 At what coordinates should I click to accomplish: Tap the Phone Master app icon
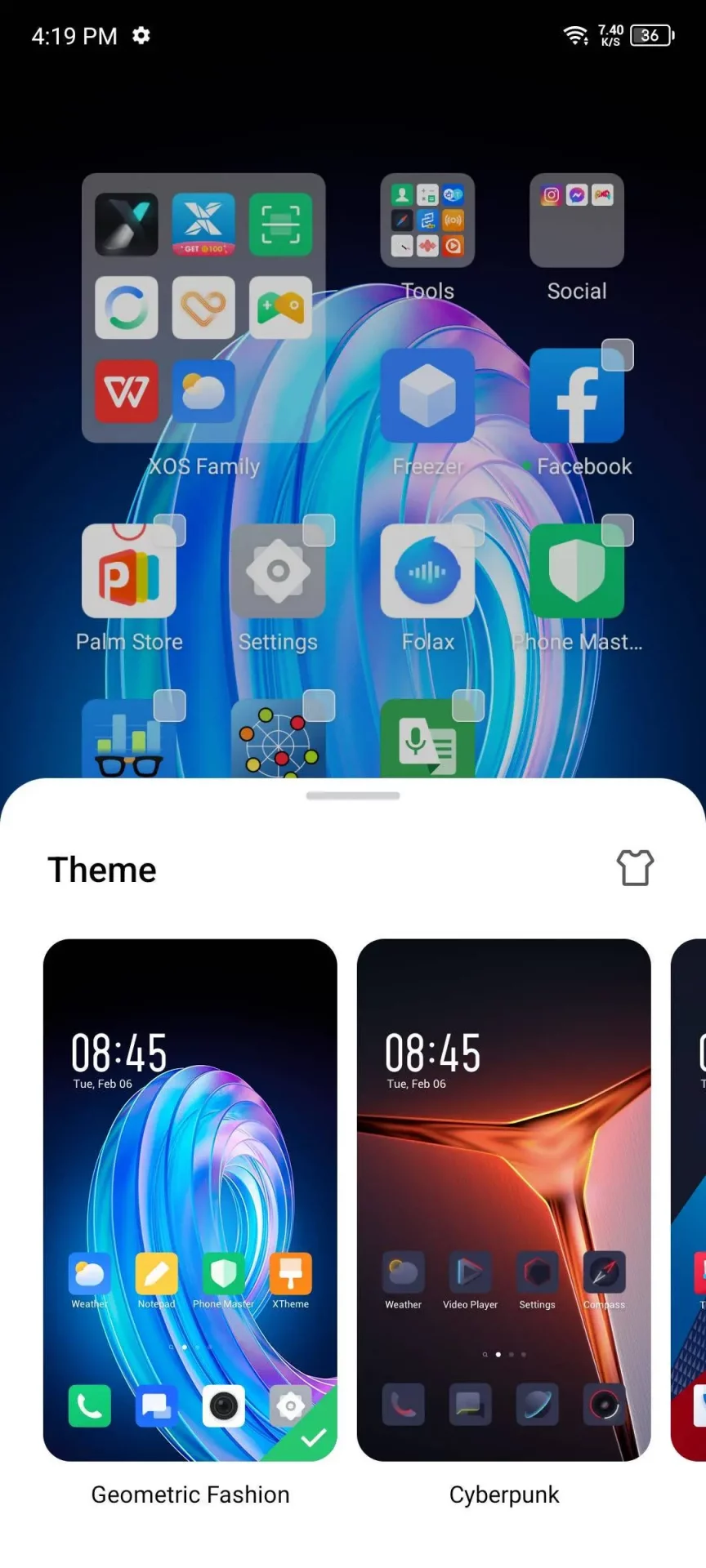tap(576, 571)
